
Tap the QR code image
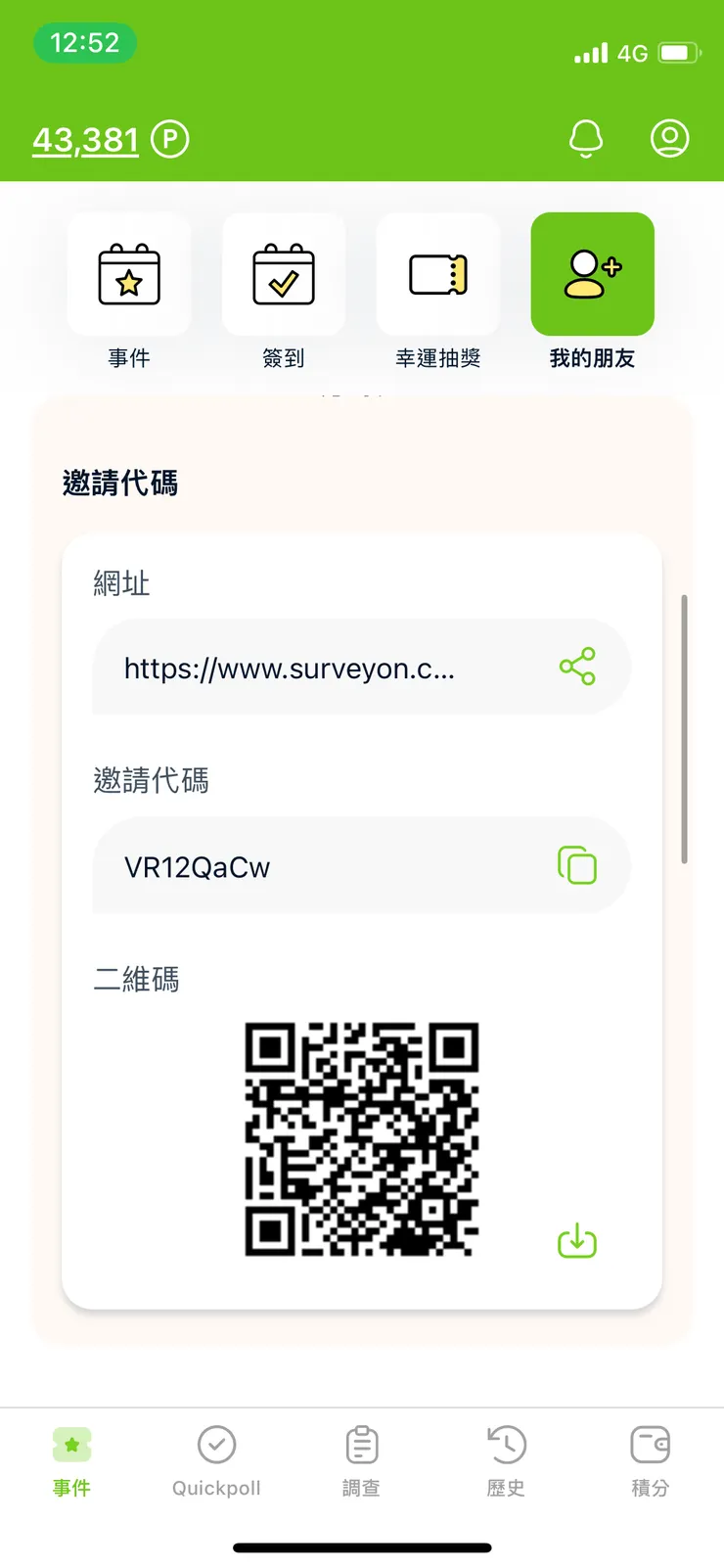click(362, 1135)
